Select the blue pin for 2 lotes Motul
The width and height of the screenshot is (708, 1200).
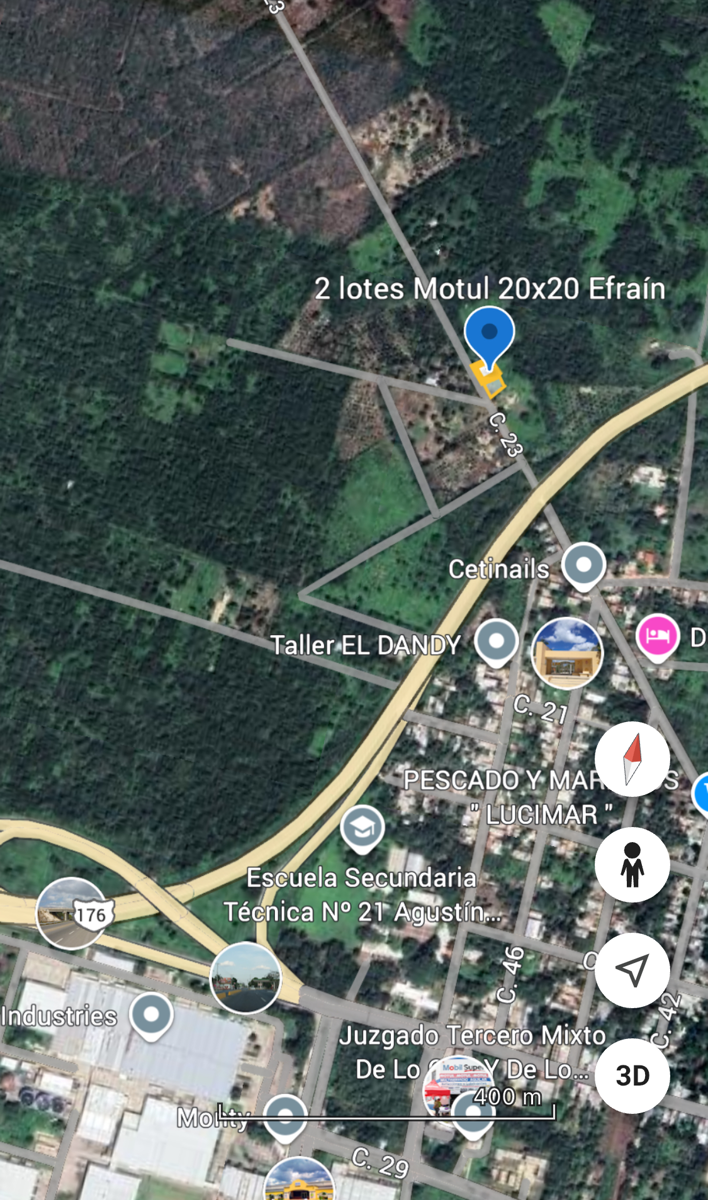[489, 338]
